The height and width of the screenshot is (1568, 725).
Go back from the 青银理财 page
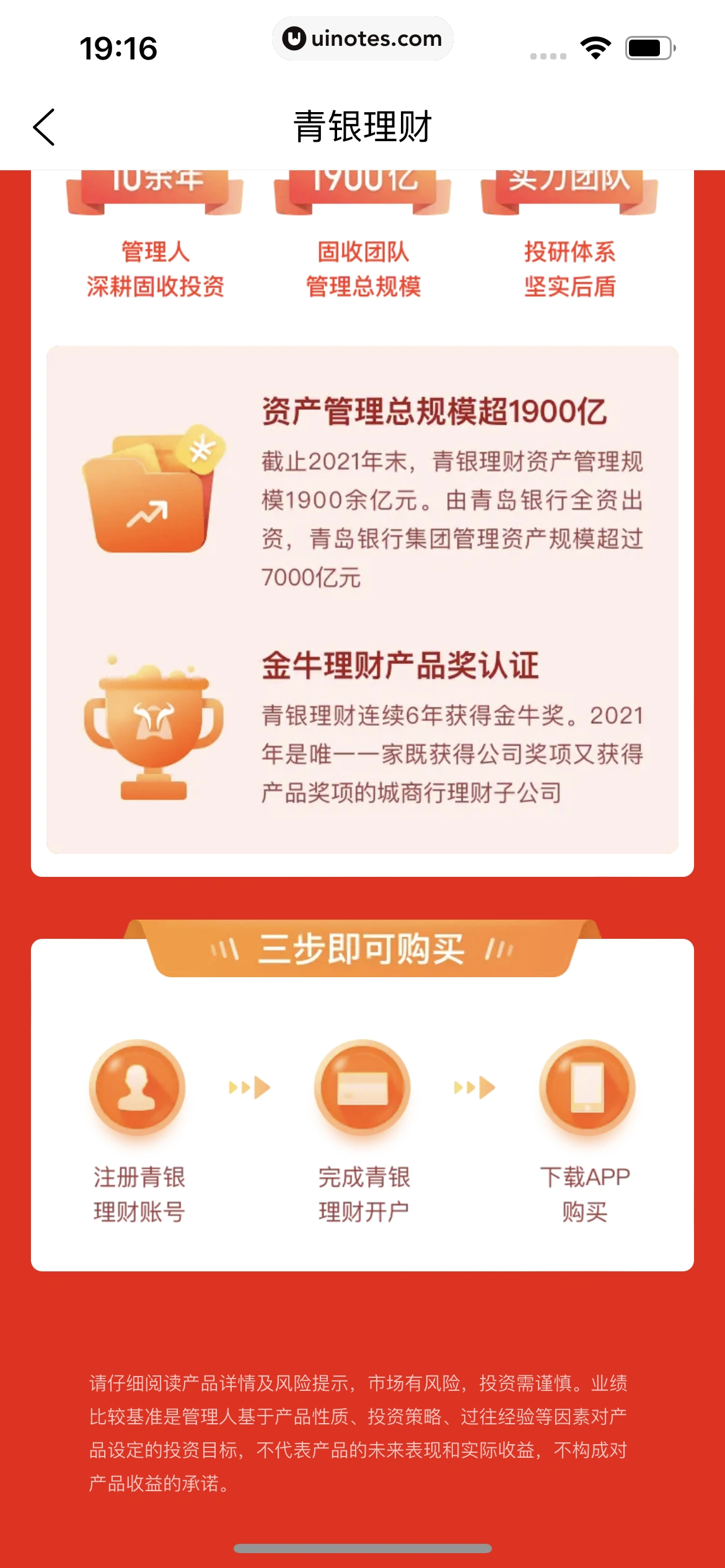point(44,128)
